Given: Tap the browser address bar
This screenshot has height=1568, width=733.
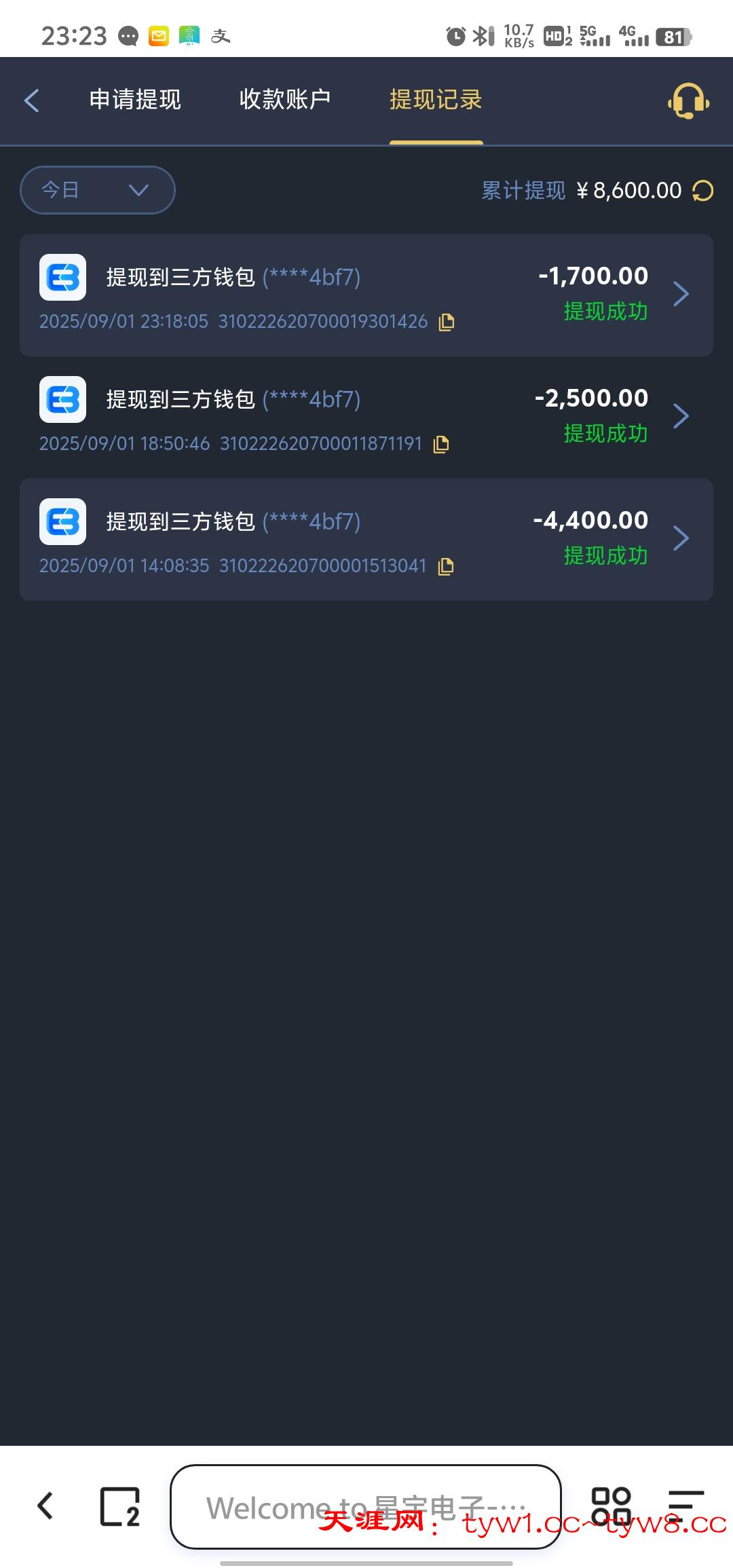Looking at the screenshot, I should 365,1506.
